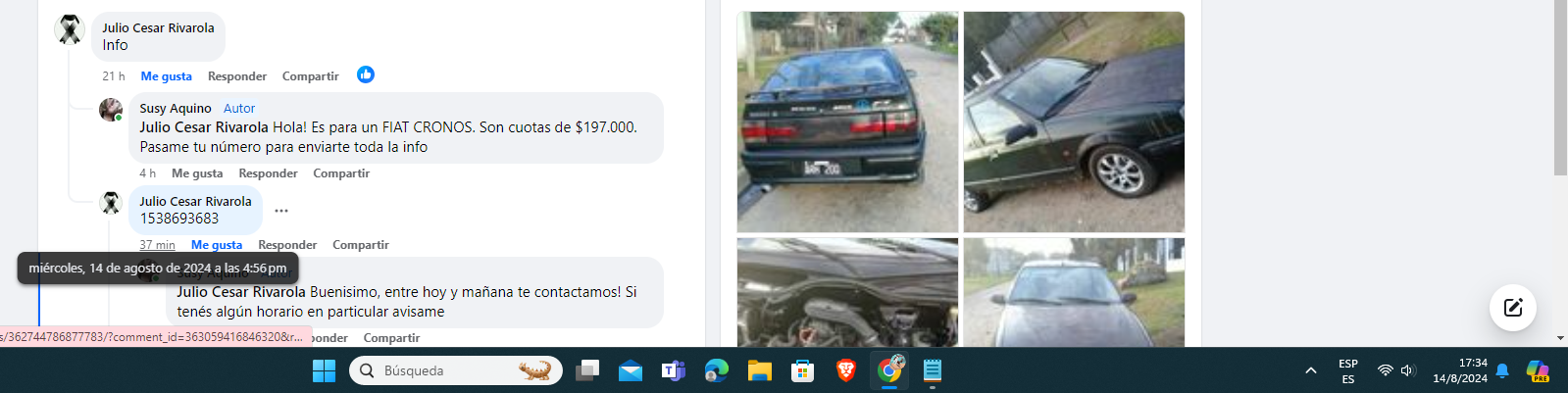The image size is (1568, 393).
Task: Open the side view car photo
Action: (1074, 122)
